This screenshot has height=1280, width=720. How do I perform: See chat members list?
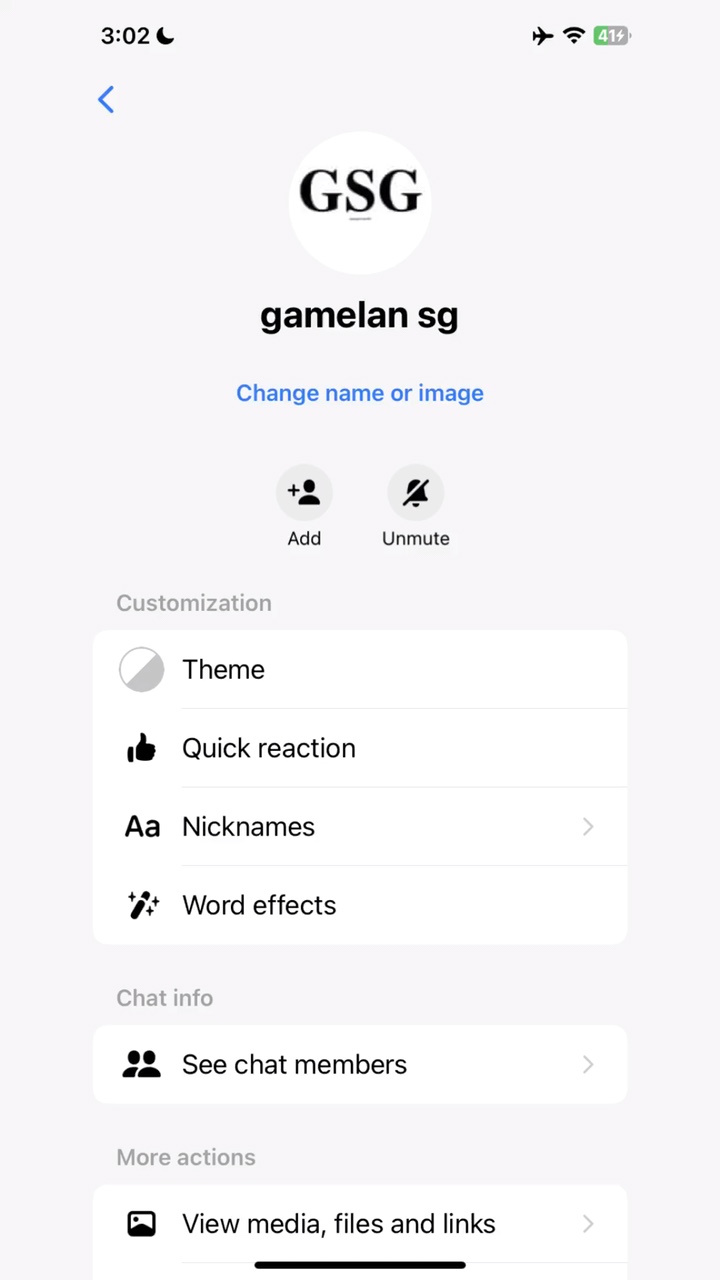pyautogui.click(x=360, y=1064)
